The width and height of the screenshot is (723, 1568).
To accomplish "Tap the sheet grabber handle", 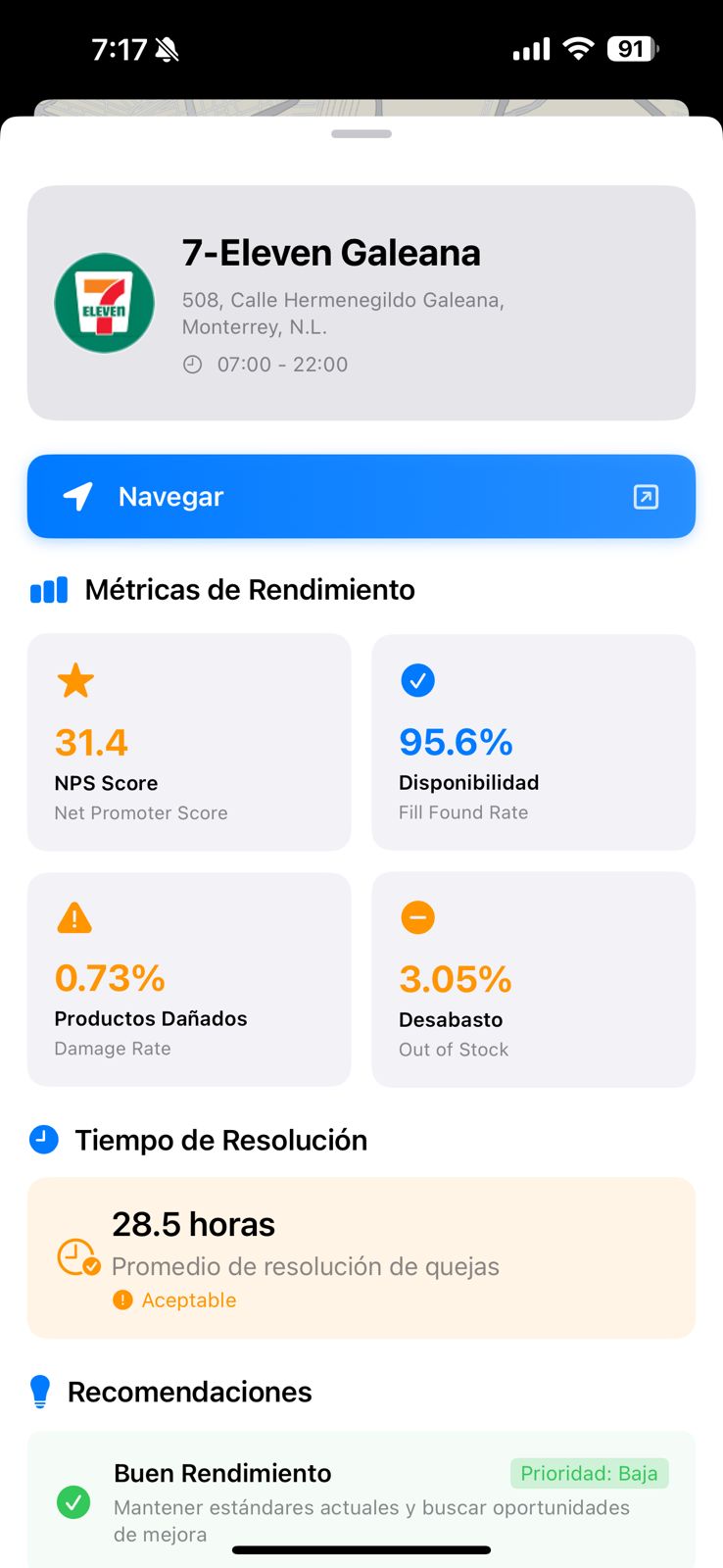I will click(x=361, y=134).
